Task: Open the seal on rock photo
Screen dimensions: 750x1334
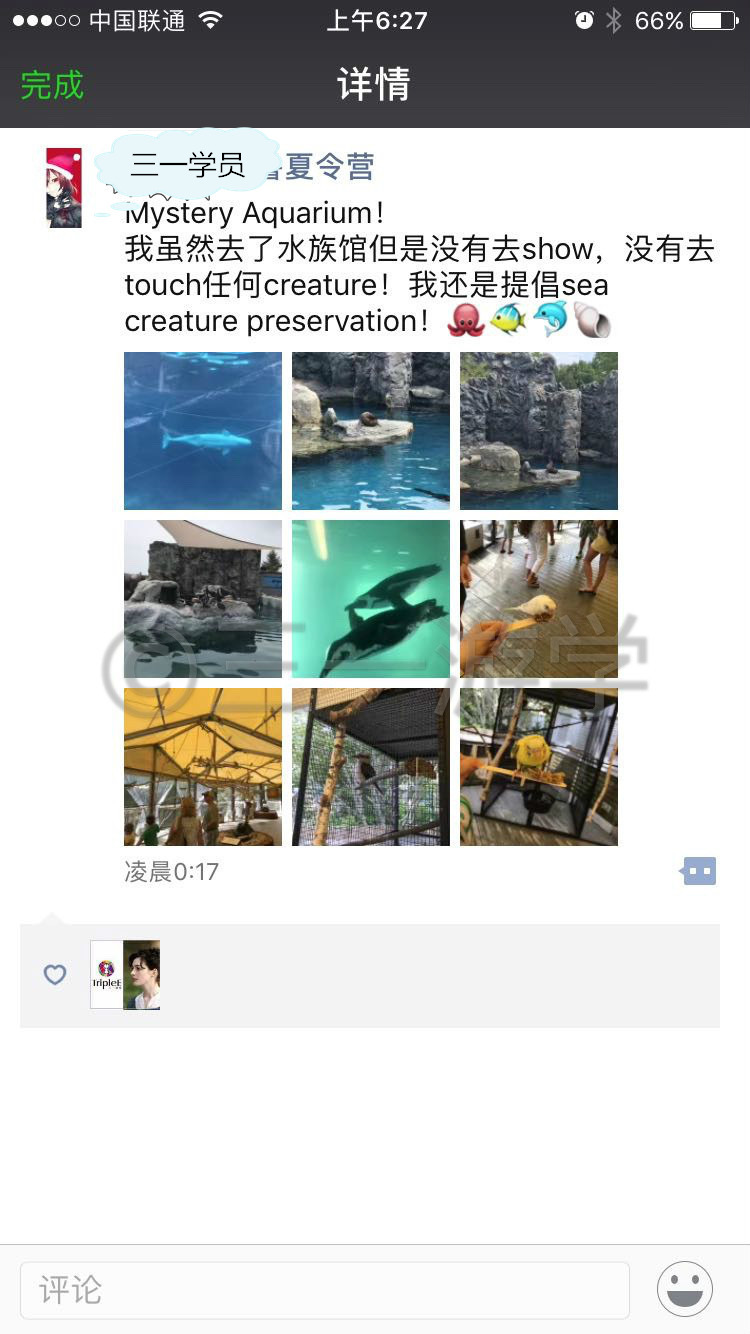Action: (371, 431)
